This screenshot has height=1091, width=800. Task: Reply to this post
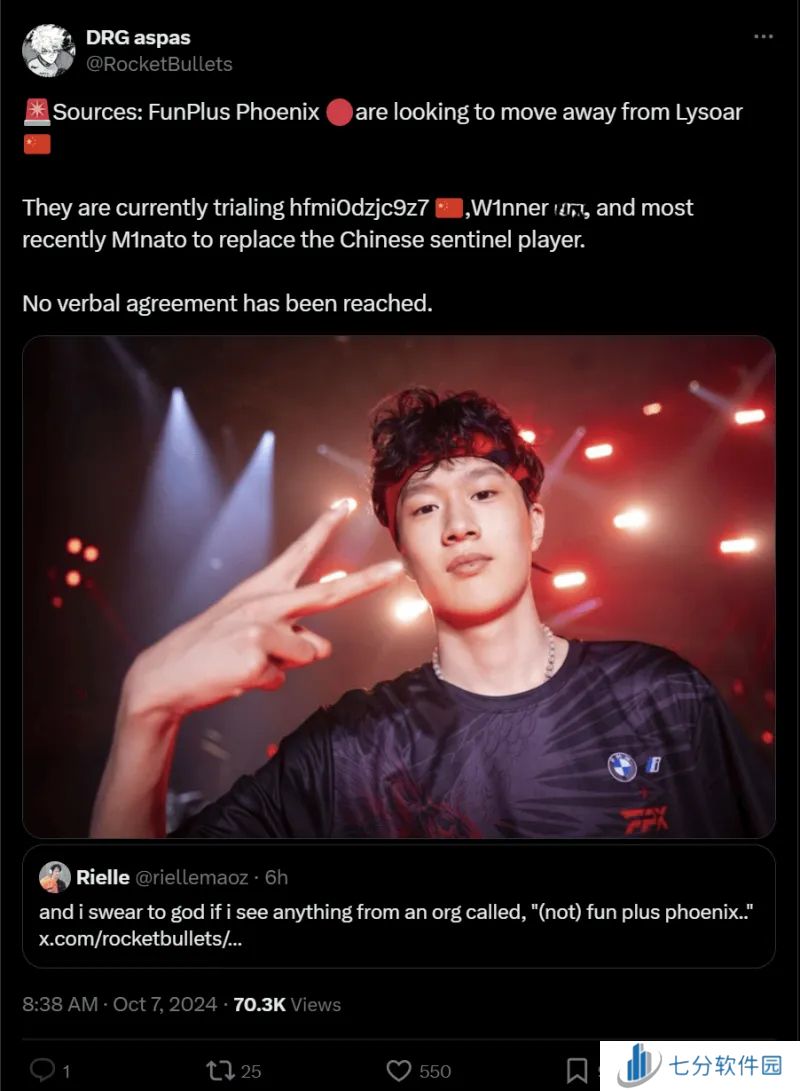point(42,1070)
